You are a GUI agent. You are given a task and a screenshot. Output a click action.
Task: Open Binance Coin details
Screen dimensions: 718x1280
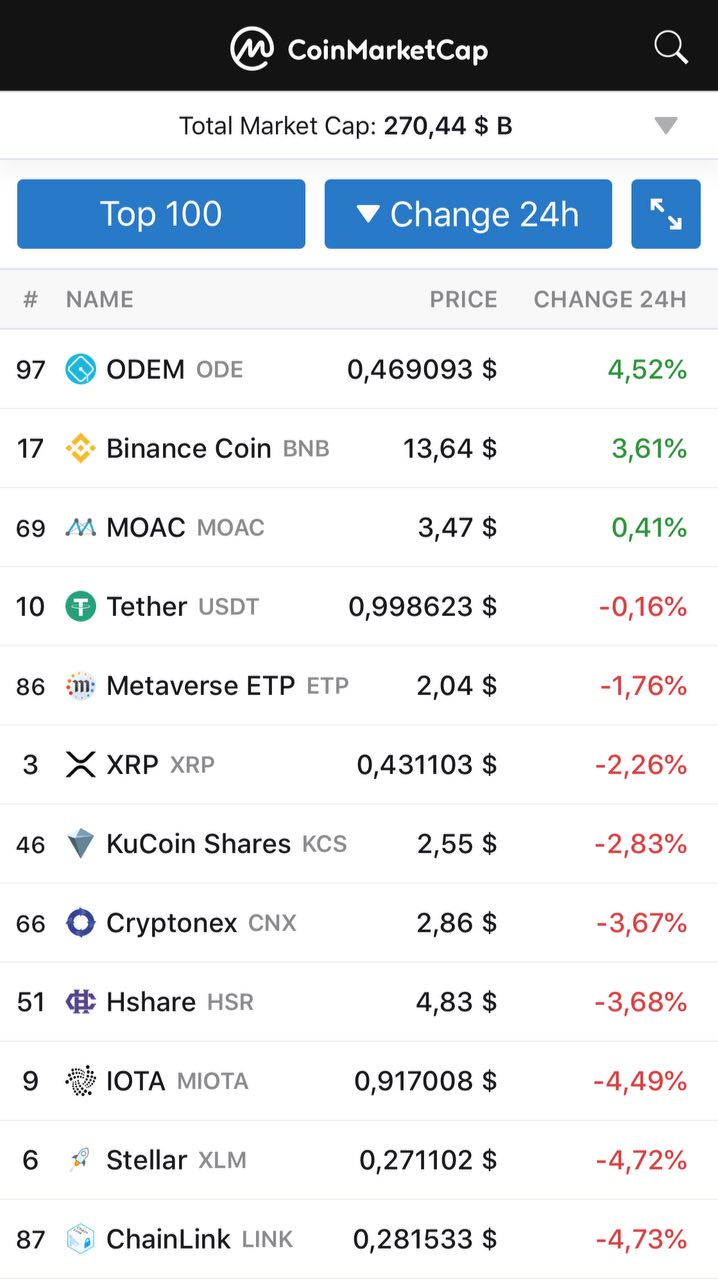pos(359,449)
